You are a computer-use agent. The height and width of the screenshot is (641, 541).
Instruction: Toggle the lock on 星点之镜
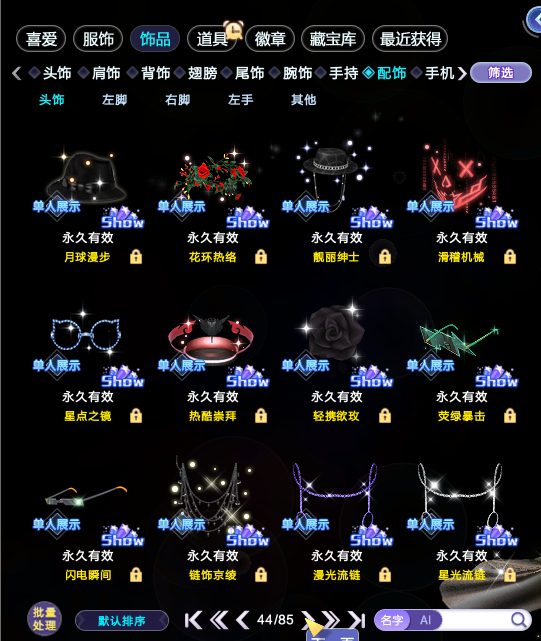click(136, 416)
